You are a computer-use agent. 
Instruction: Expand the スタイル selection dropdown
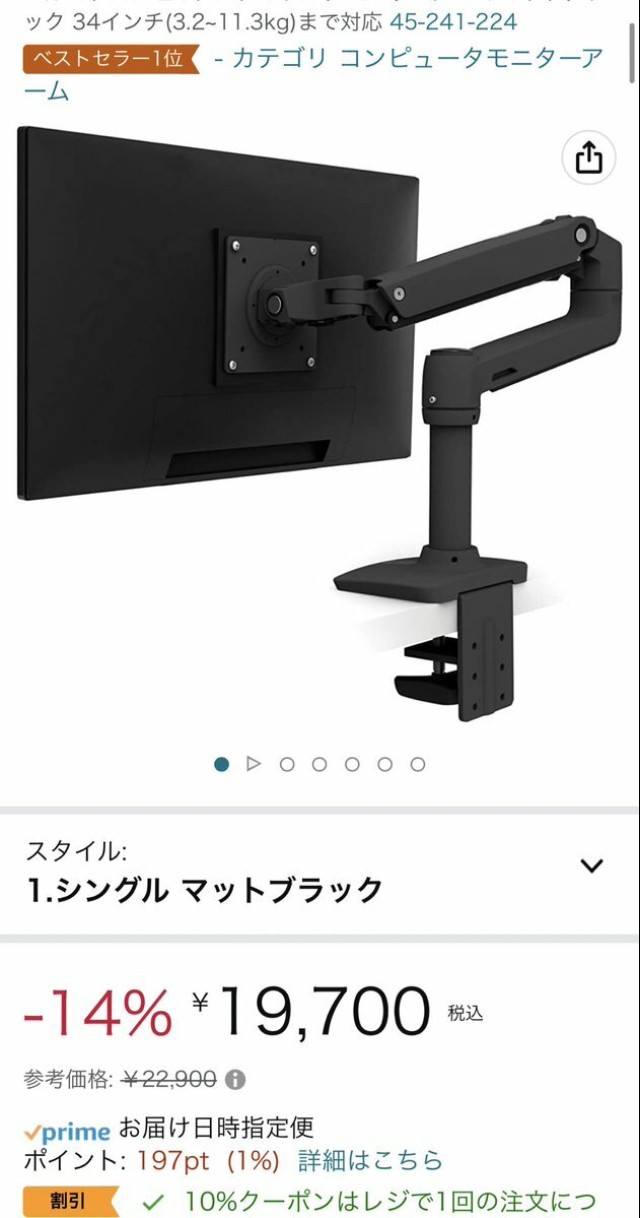pos(592,866)
